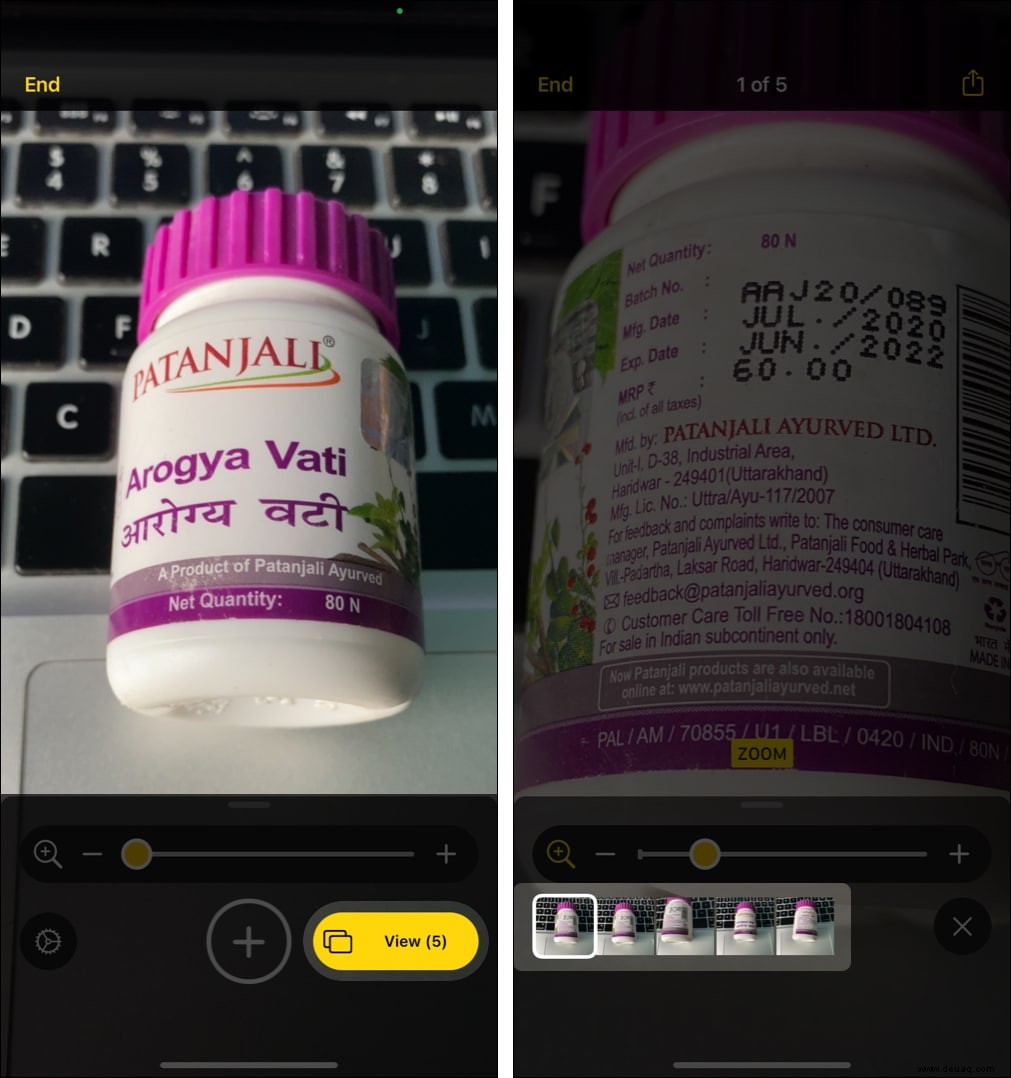The width and height of the screenshot is (1011, 1078).
Task: Close the photo thumbnail strip with the X
Action: pos(961,927)
